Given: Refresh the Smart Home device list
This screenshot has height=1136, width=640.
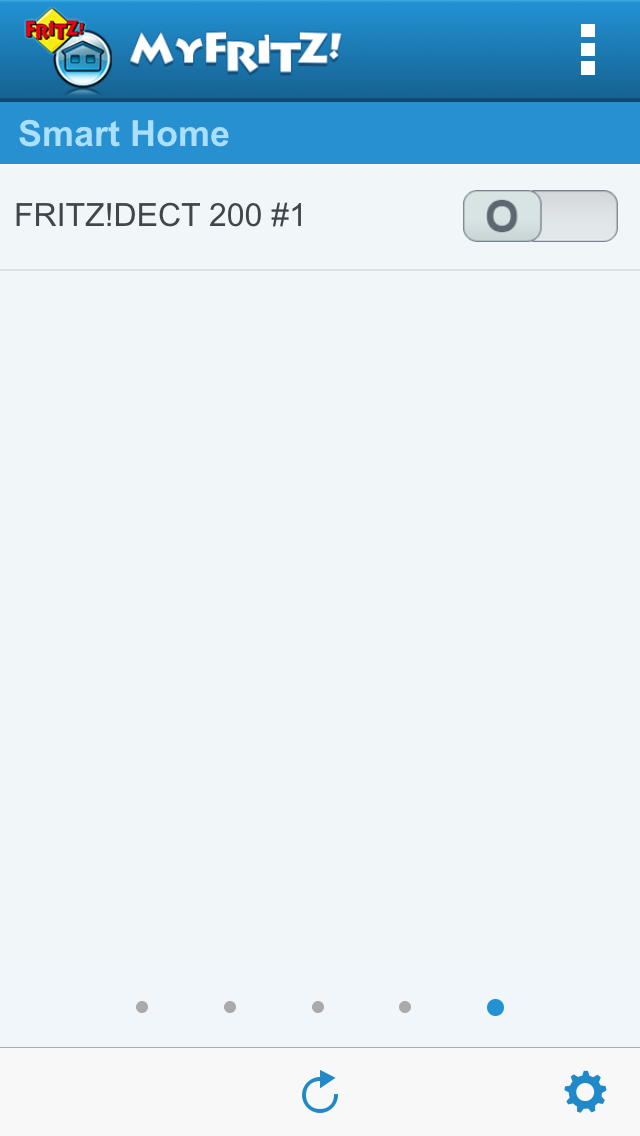Looking at the screenshot, I should (x=320, y=1092).
